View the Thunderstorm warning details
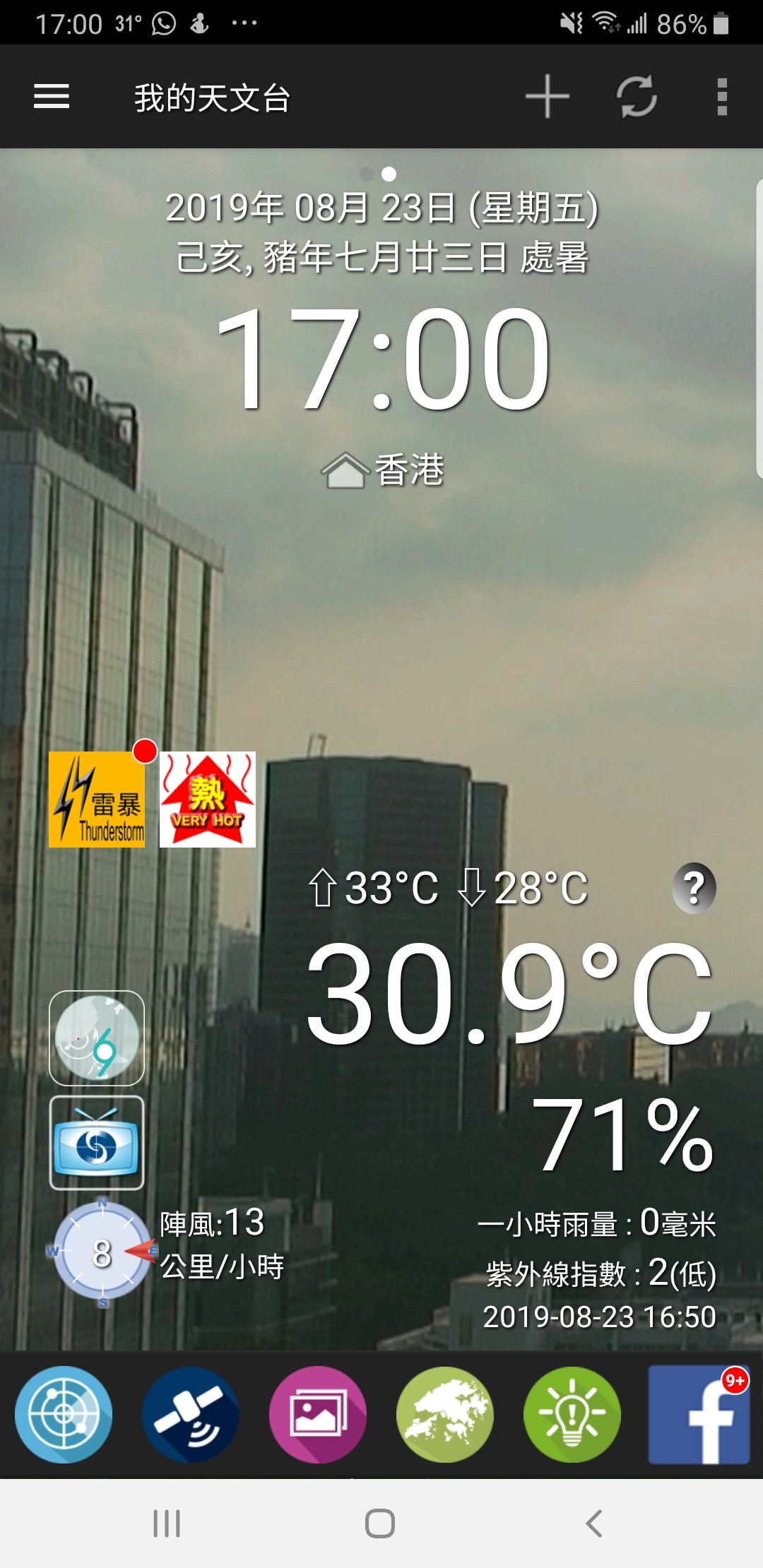Screen dimensions: 763x1568 [97, 800]
